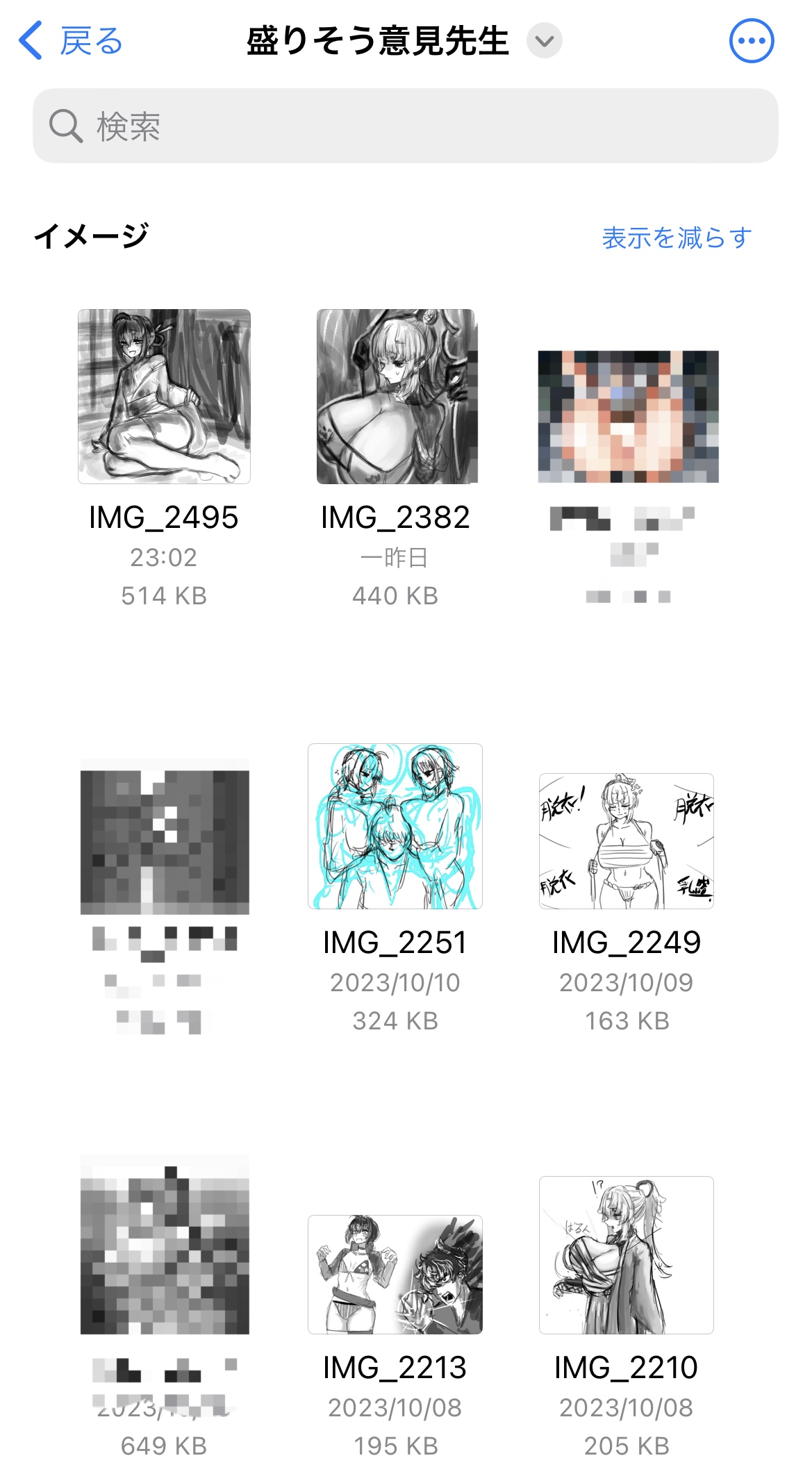Expand the 盛りそう意見先生 folder title dropdown
Viewport: 812px width, 1474px height.
(x=544, y=41)
